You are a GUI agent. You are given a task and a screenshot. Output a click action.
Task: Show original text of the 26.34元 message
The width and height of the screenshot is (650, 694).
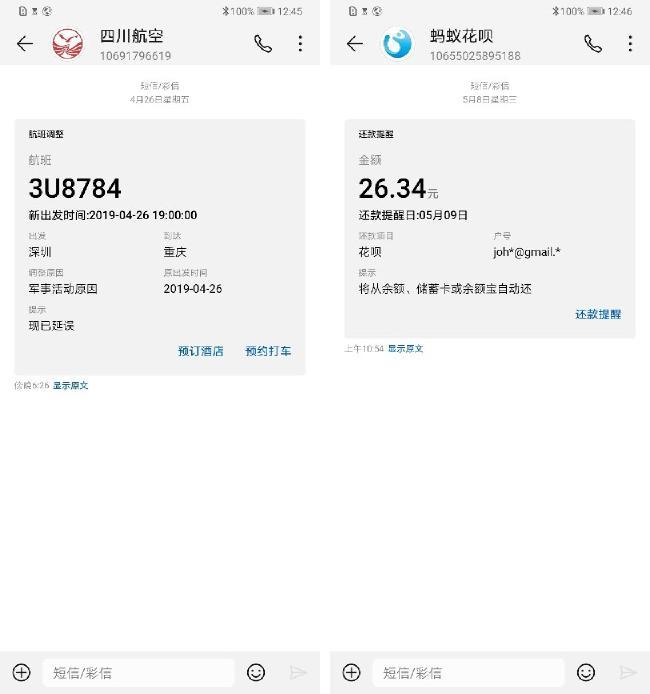(405, 348)
